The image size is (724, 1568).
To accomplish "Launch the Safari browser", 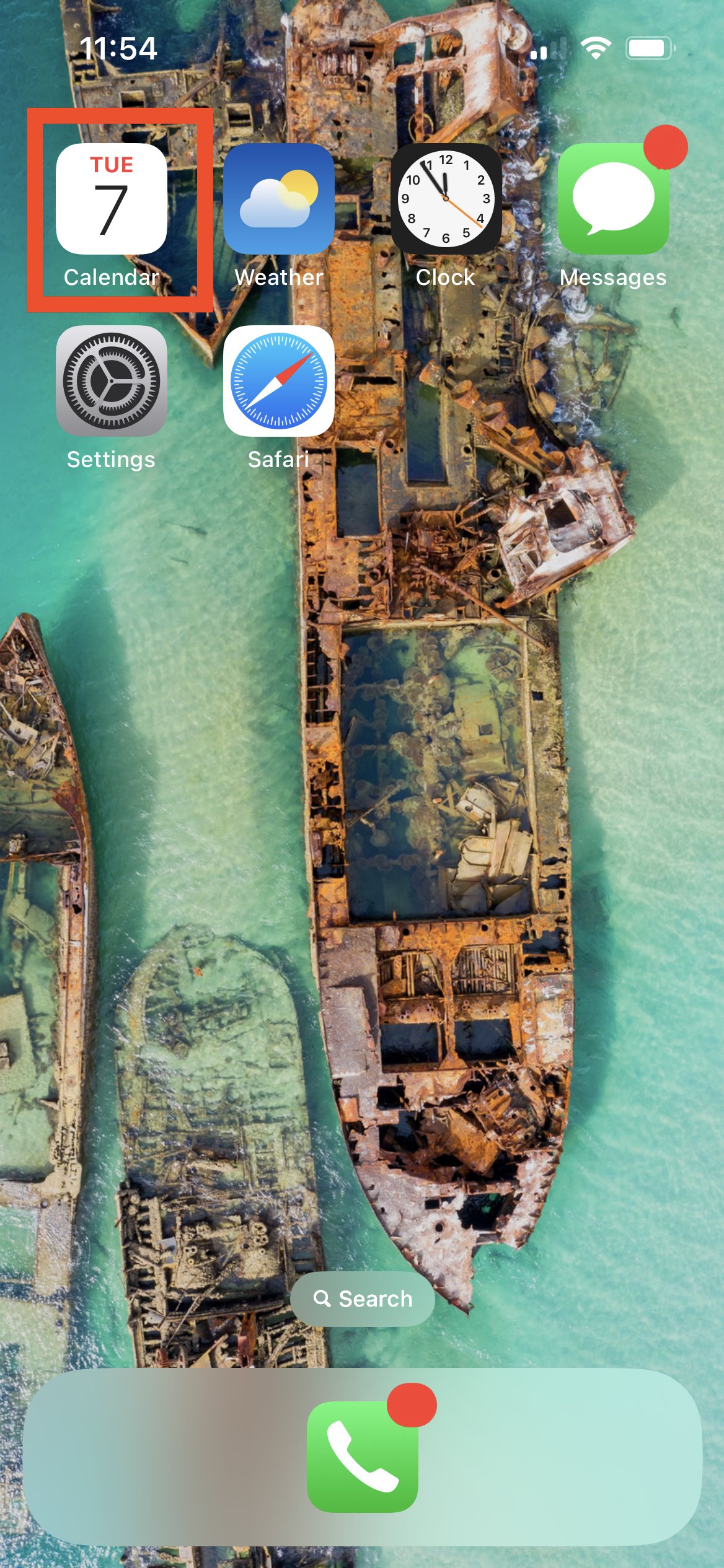I will pyautogui.click(x=279, y=381).
